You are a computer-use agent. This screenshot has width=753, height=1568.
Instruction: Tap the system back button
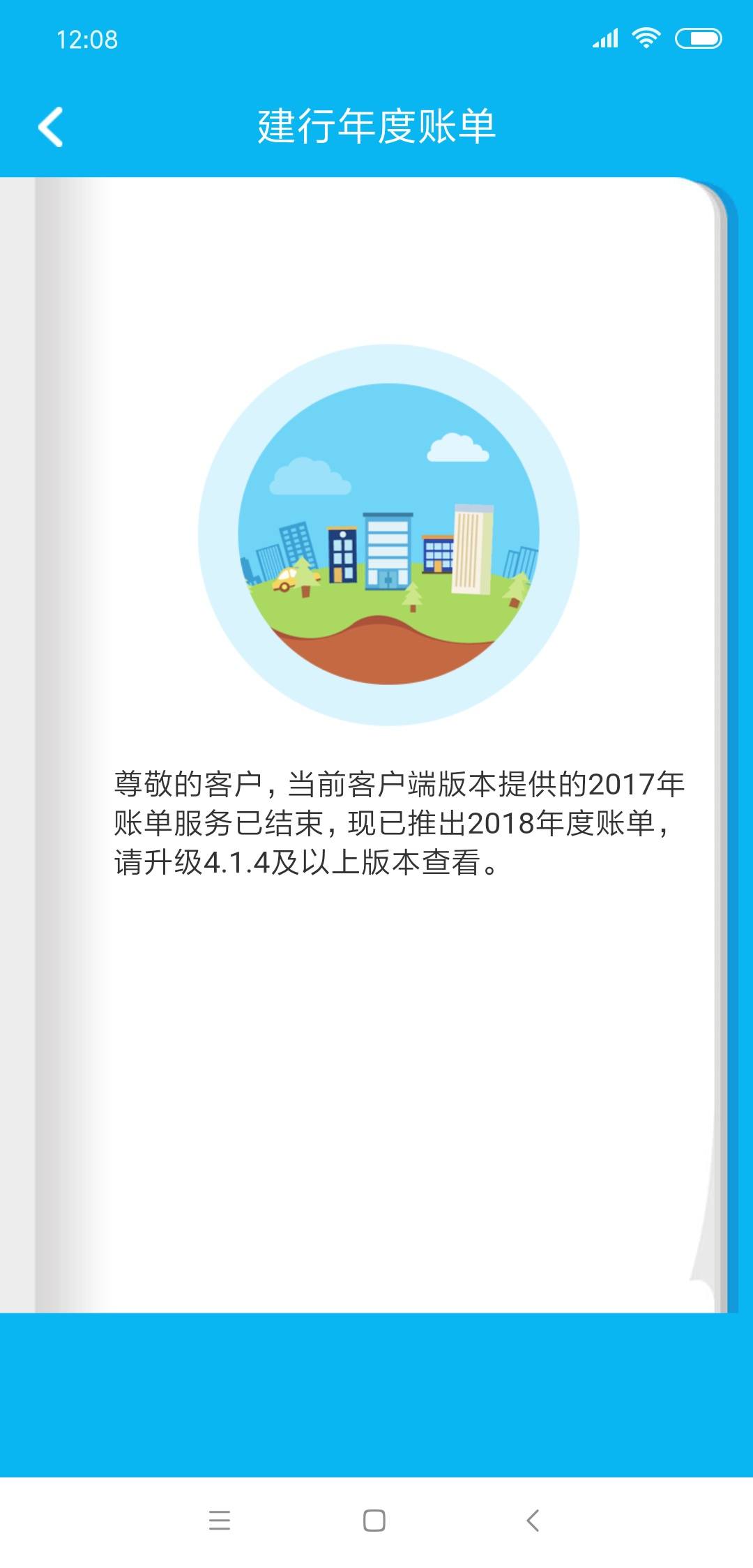533,1520
